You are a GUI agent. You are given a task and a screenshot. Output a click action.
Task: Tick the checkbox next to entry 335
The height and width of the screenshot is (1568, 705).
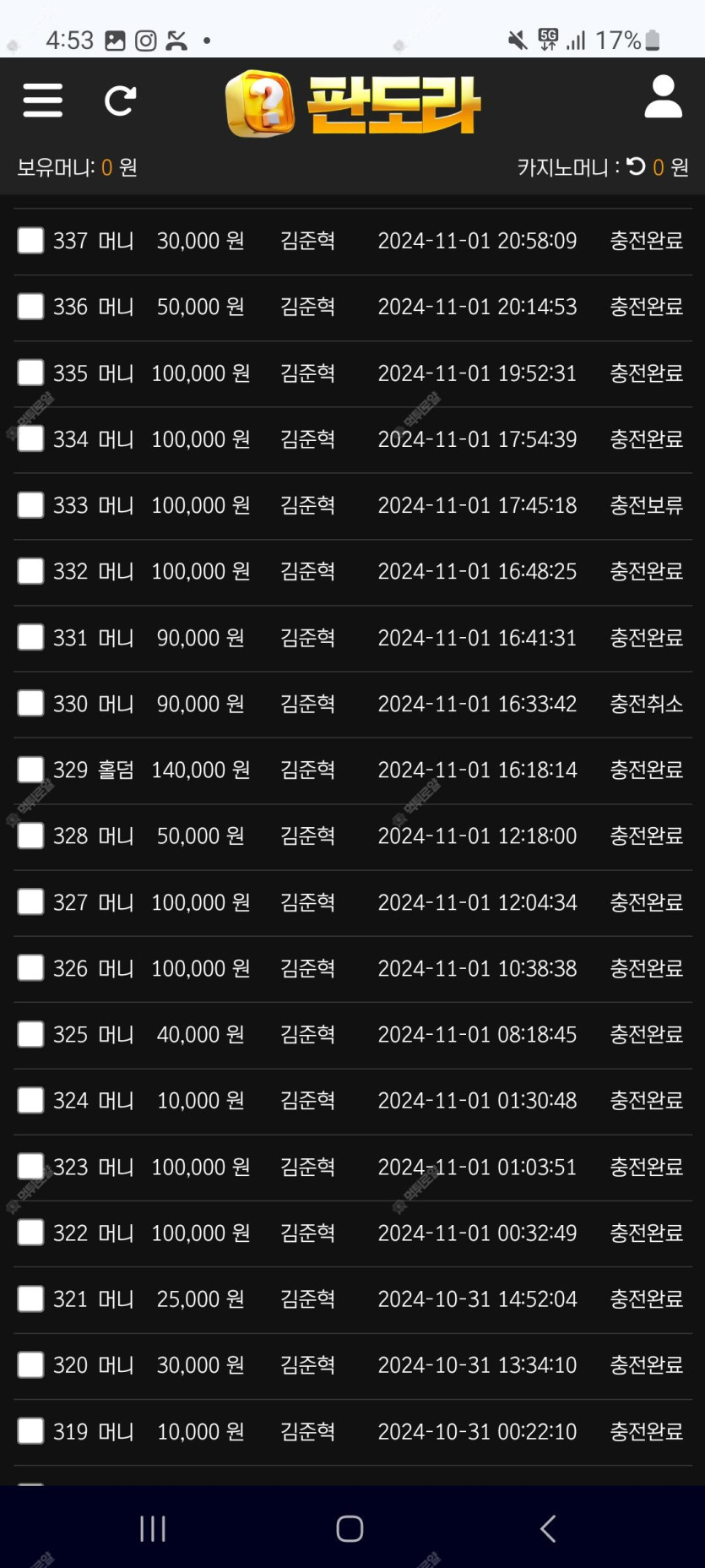pyautogui.click(x=31, y=373)
